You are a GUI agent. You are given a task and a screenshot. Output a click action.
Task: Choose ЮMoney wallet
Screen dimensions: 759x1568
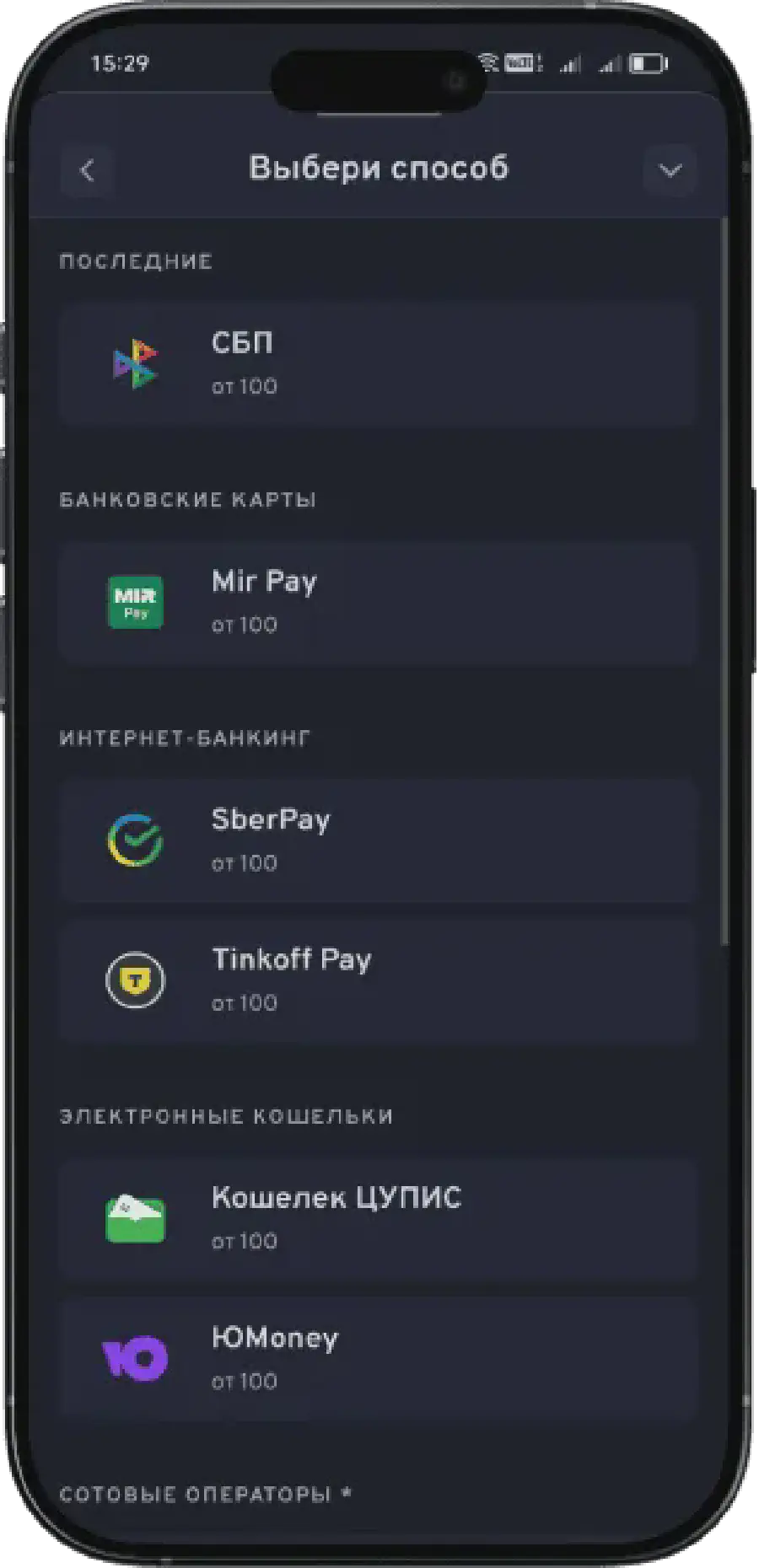coord(377,1358)
